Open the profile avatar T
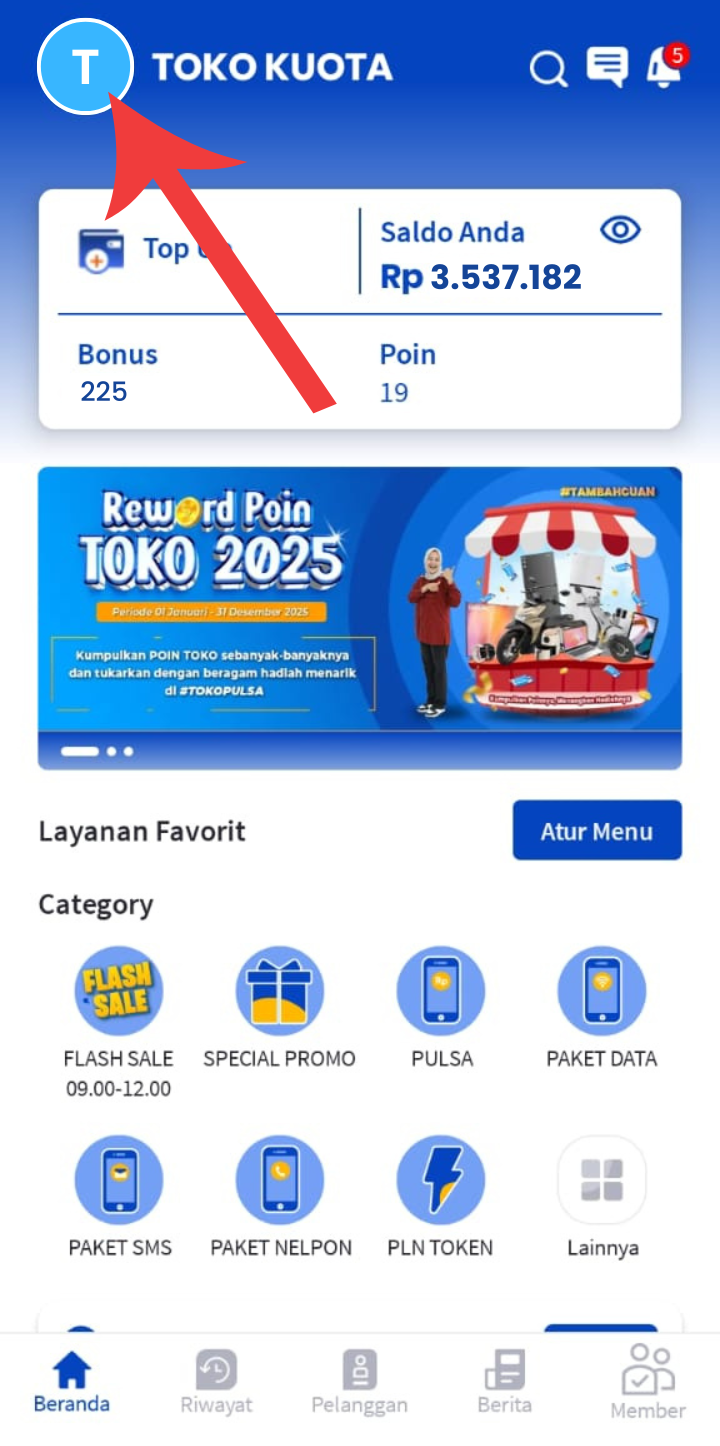Image resolution: width=720 pixels, height=1446 pixels. click(x=85, y=67)
